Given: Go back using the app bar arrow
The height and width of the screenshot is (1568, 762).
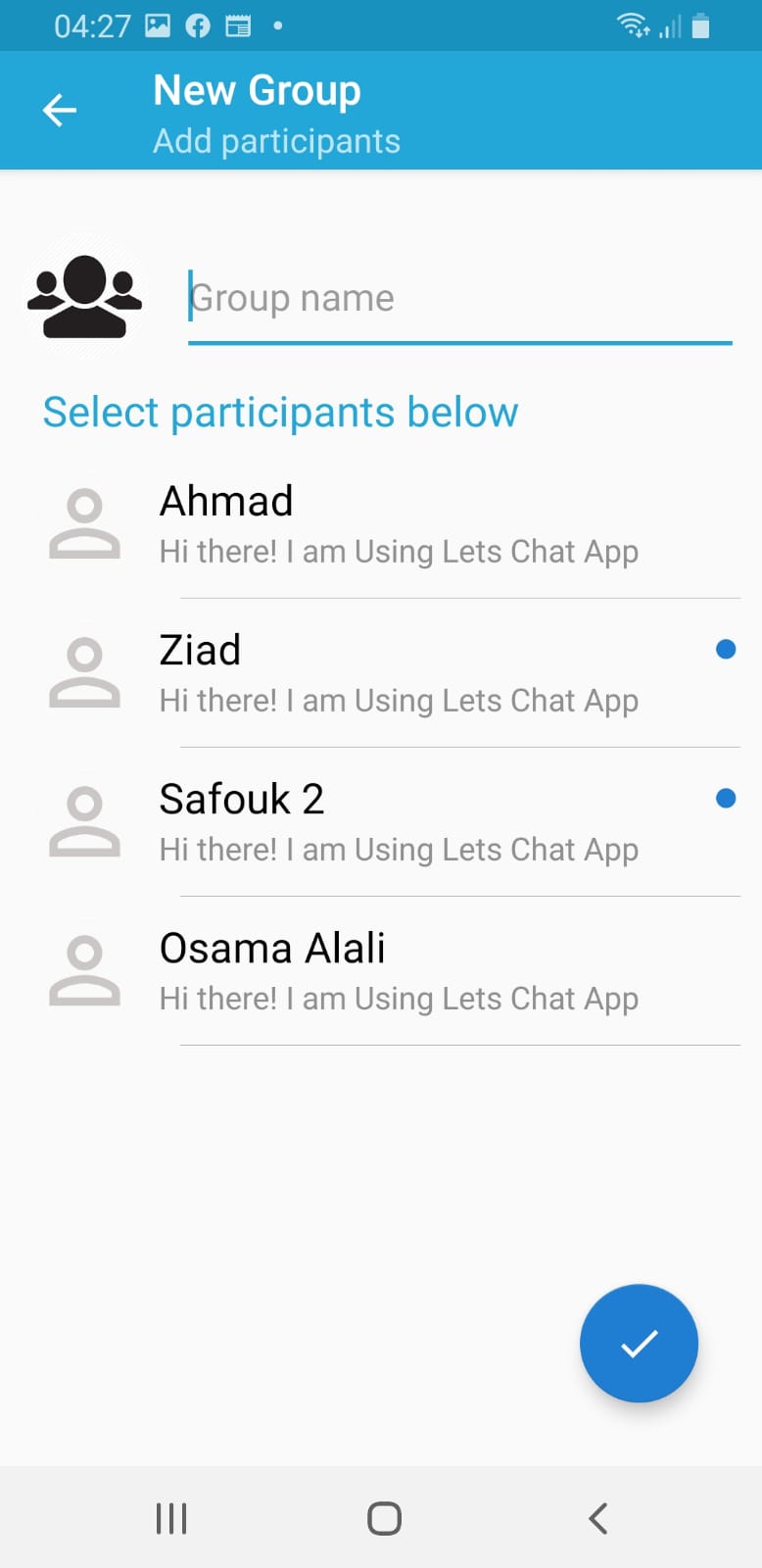Looking at the screenshot, I should [60, 110].
